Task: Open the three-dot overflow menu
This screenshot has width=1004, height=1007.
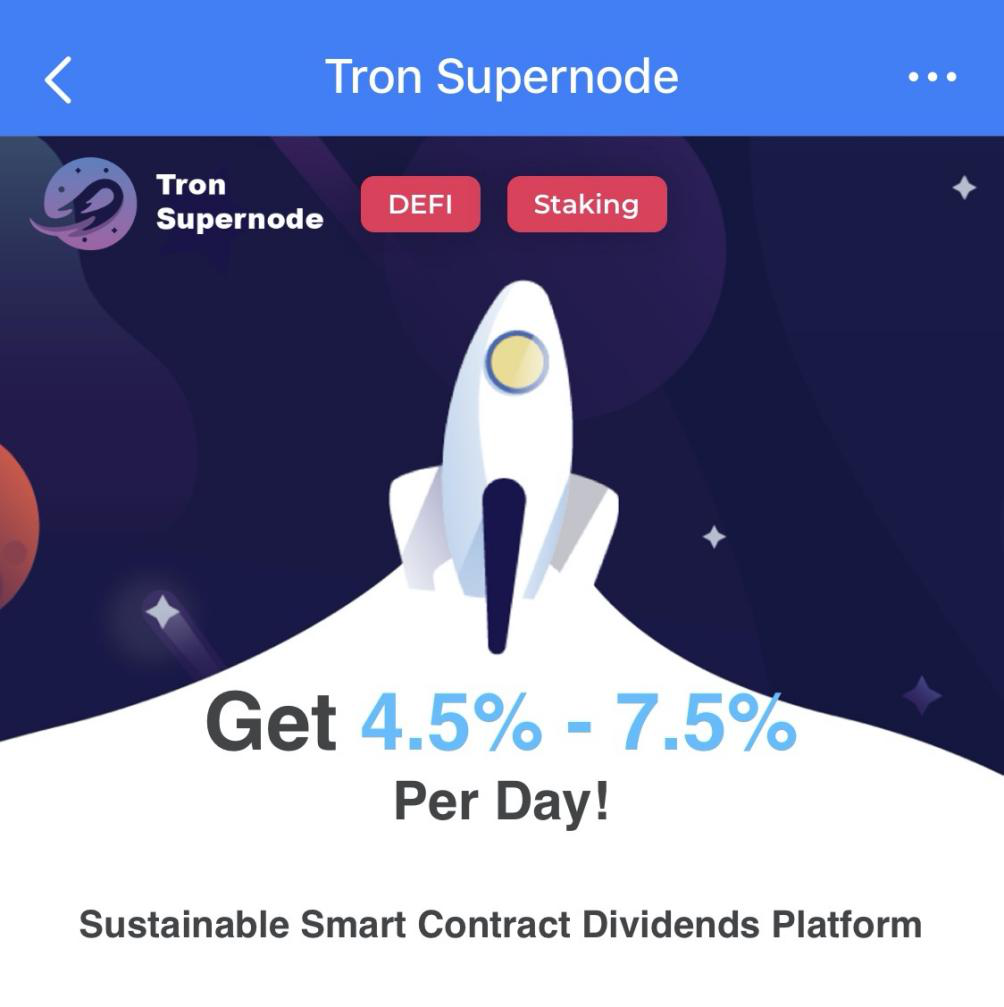Action: pos(932,77)
